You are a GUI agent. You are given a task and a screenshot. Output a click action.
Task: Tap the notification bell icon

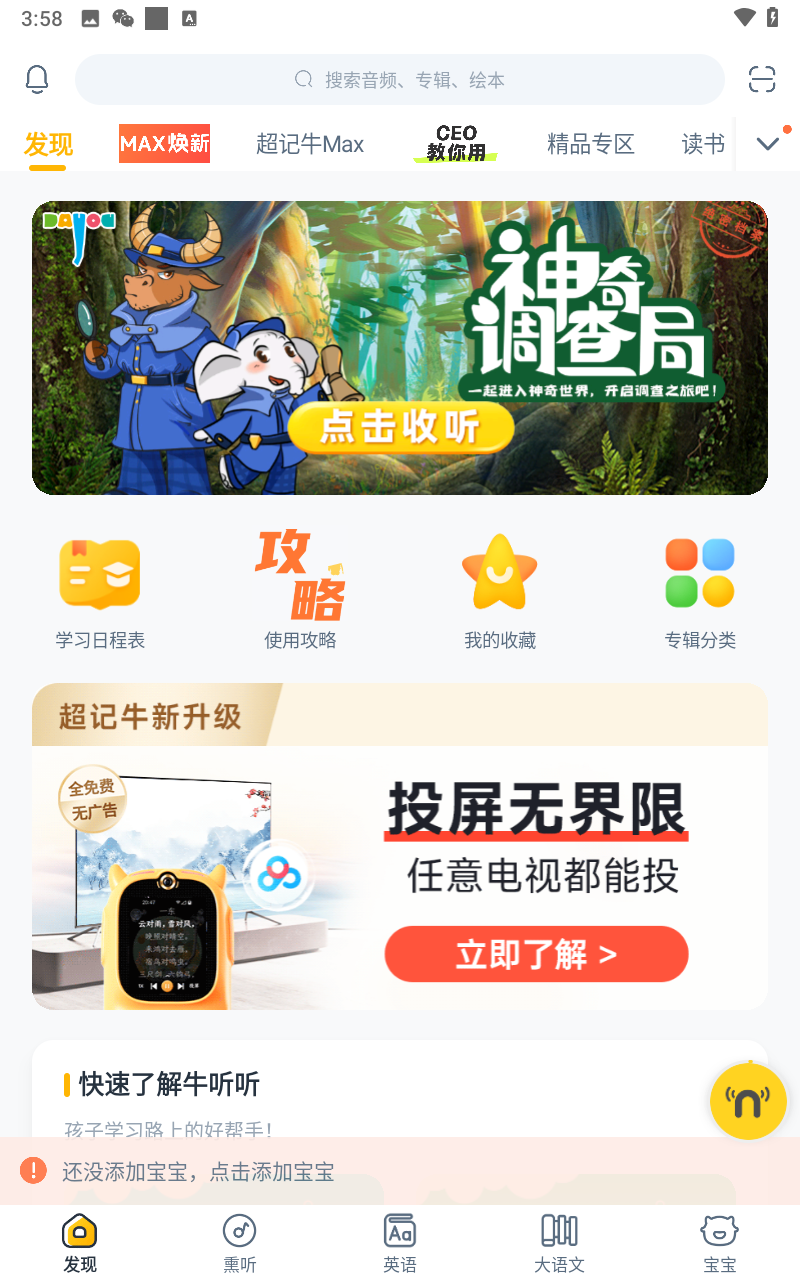(x=37, y=79)
